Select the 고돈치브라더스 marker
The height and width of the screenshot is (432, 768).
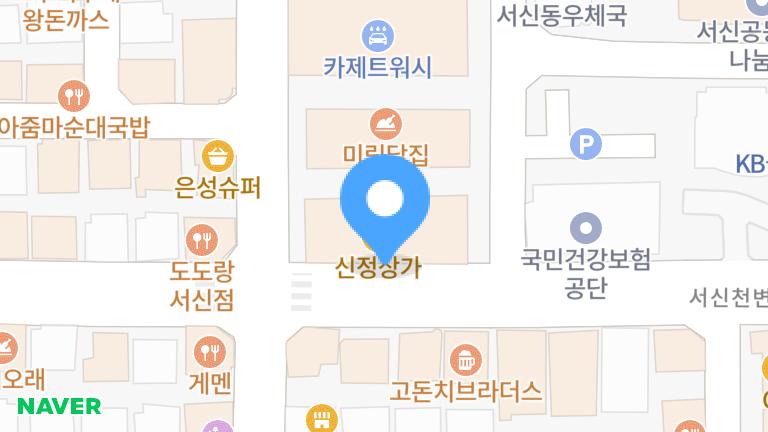point(464,360)
